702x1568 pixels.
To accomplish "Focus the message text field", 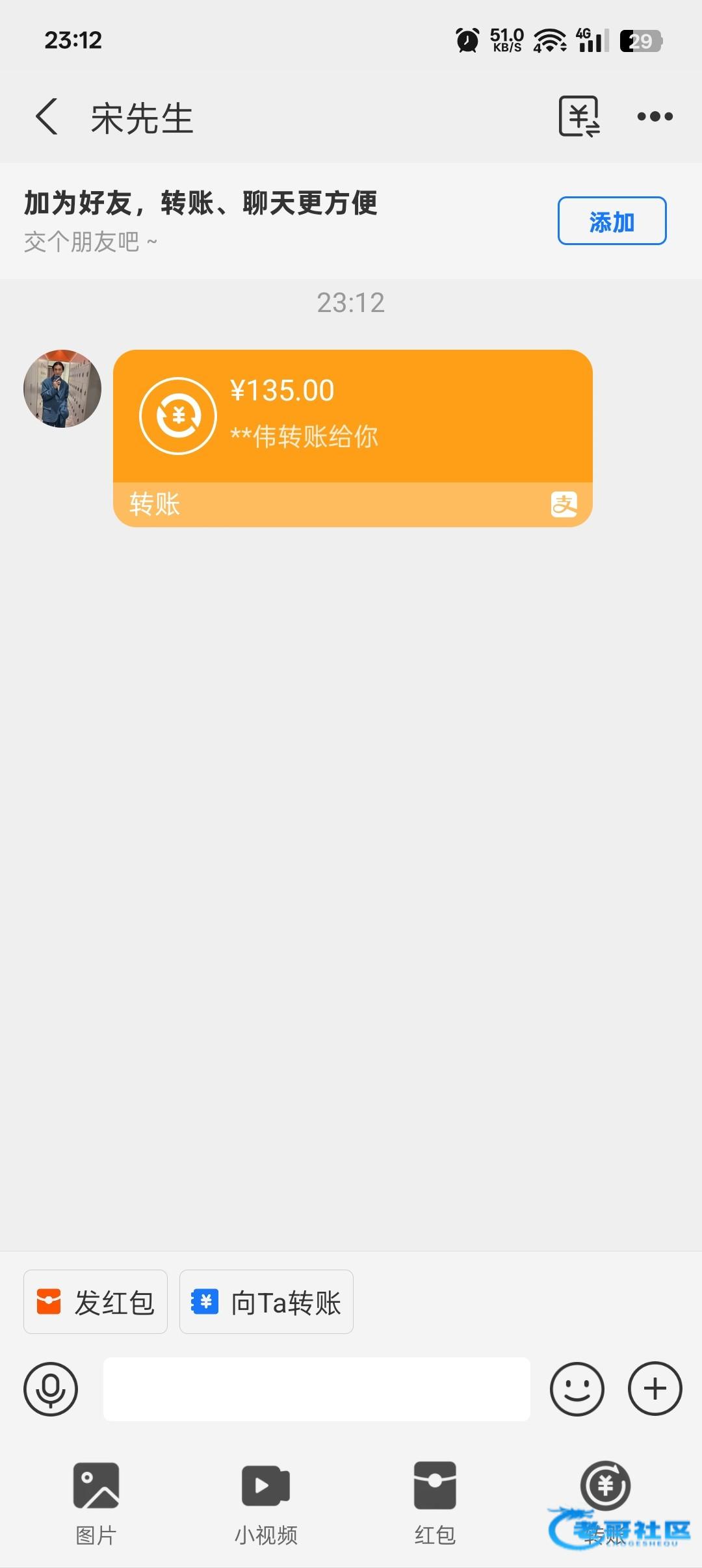I will tap(317, 1389).
